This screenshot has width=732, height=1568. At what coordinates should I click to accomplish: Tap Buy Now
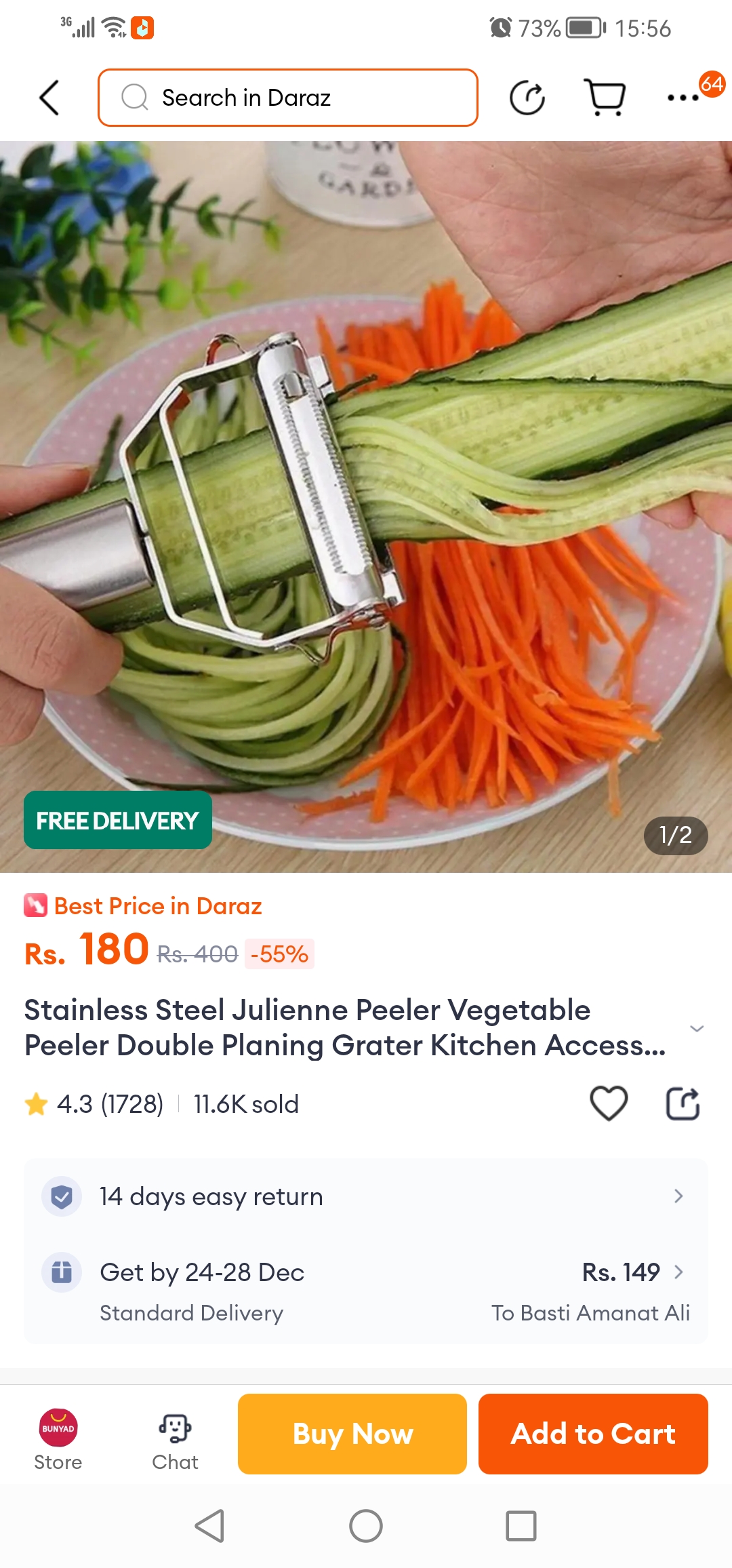click(352, 1434)
